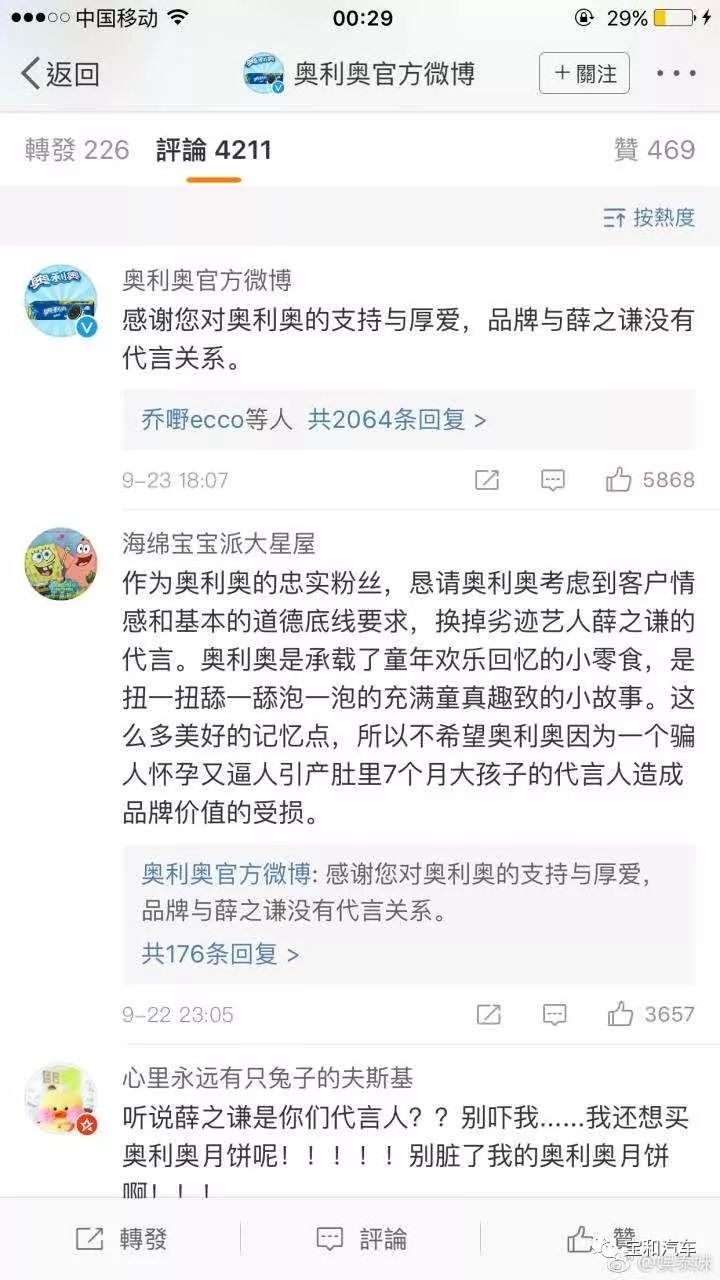Viewport: 720px width, 1280px height.
Task: Open 奥利奥官方微博 commenter avatar
Action: click(61, 301)
